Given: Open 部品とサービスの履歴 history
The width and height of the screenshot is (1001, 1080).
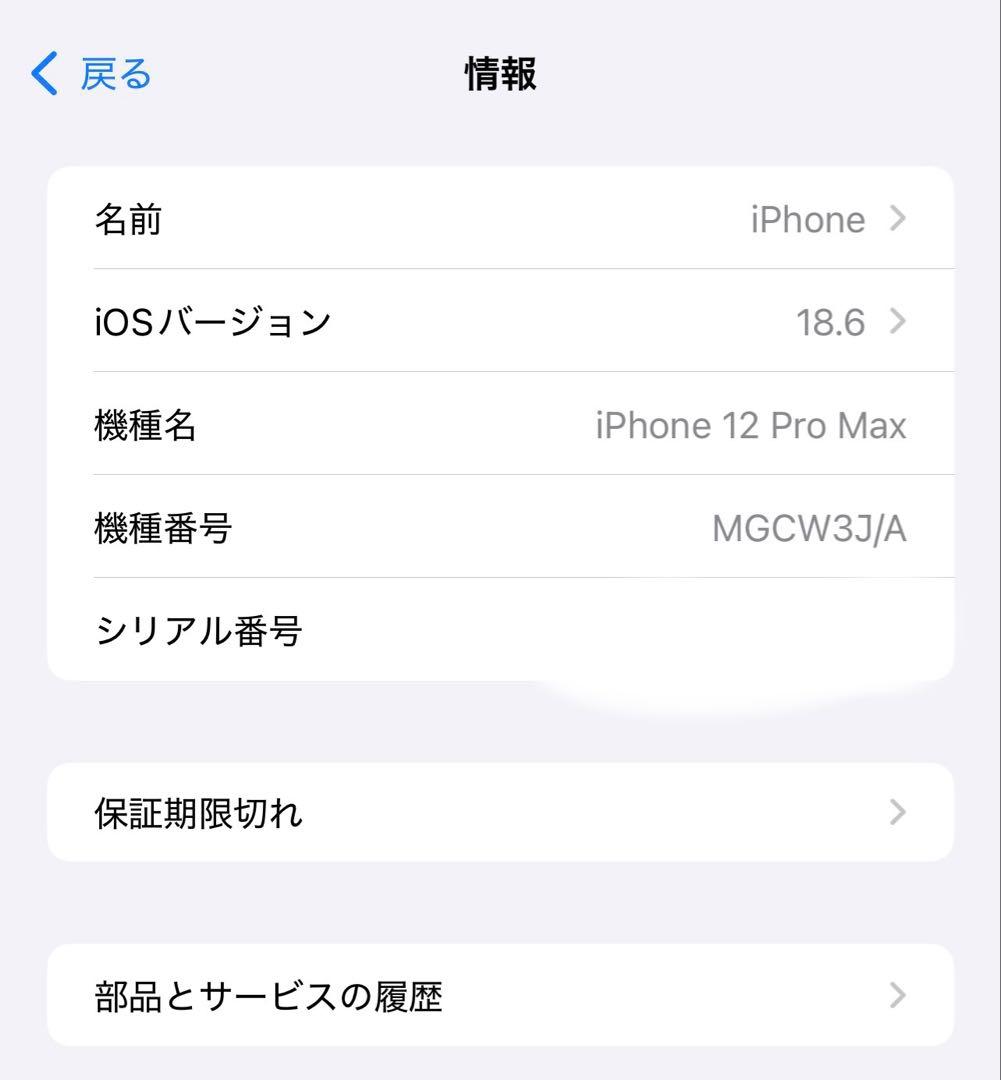Looking at the screenshot, I should [x=500, y=995].
